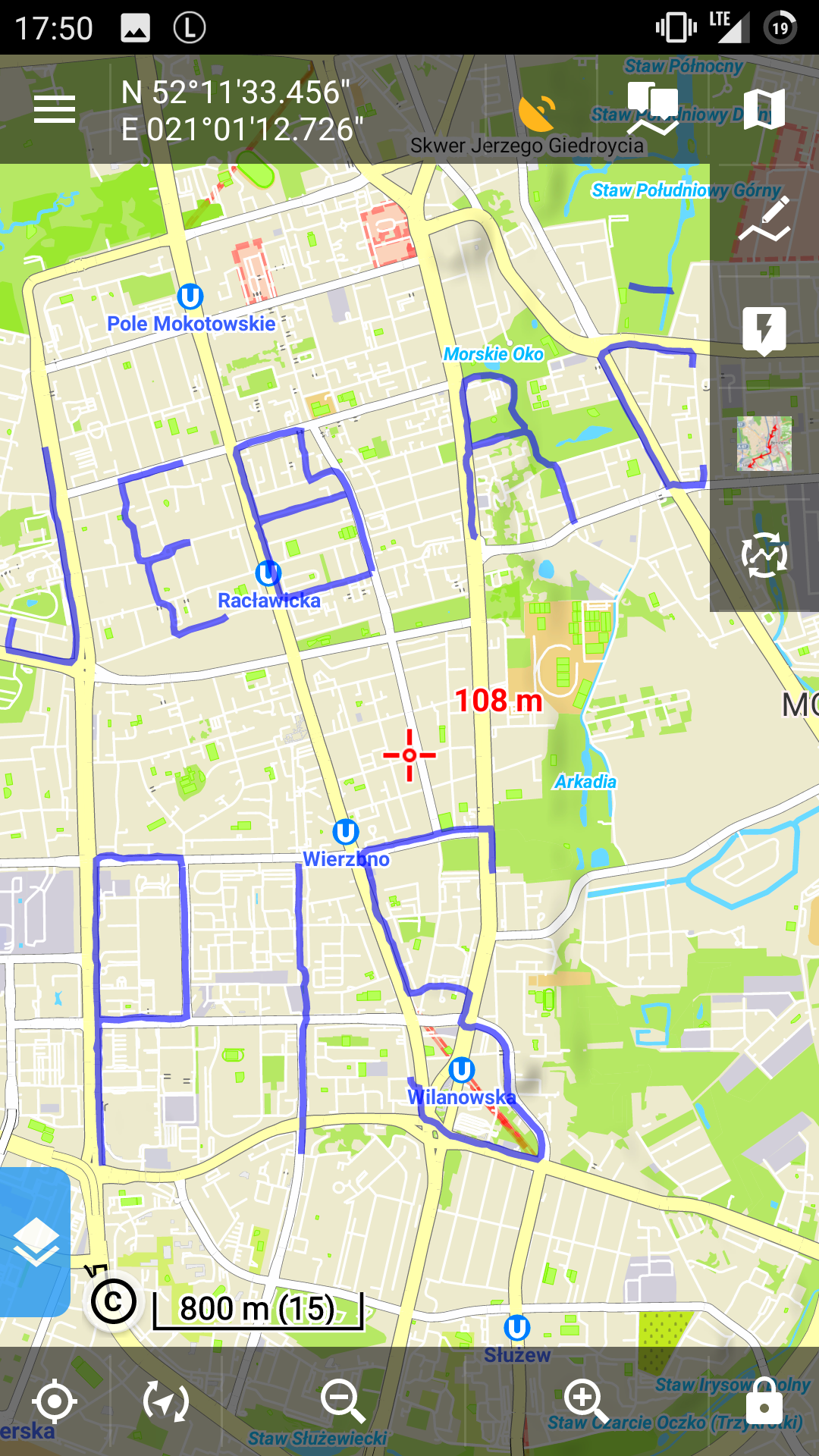Tap the orange GPS satellite icon

click(x=537, y=113)
